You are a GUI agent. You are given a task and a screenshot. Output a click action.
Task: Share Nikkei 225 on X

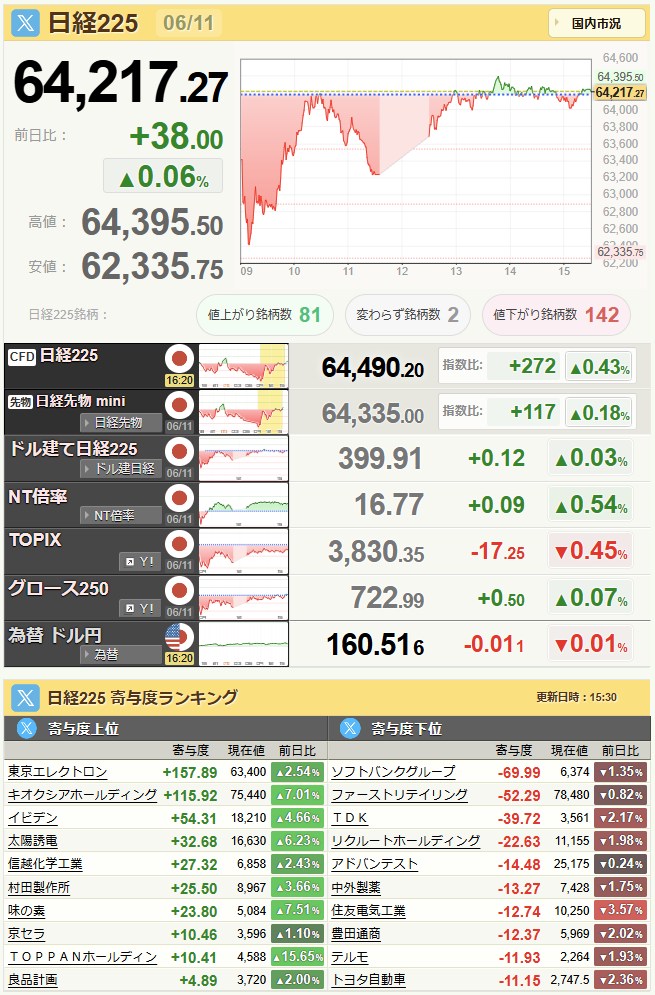pyautogui.click(x=25, y=23)
